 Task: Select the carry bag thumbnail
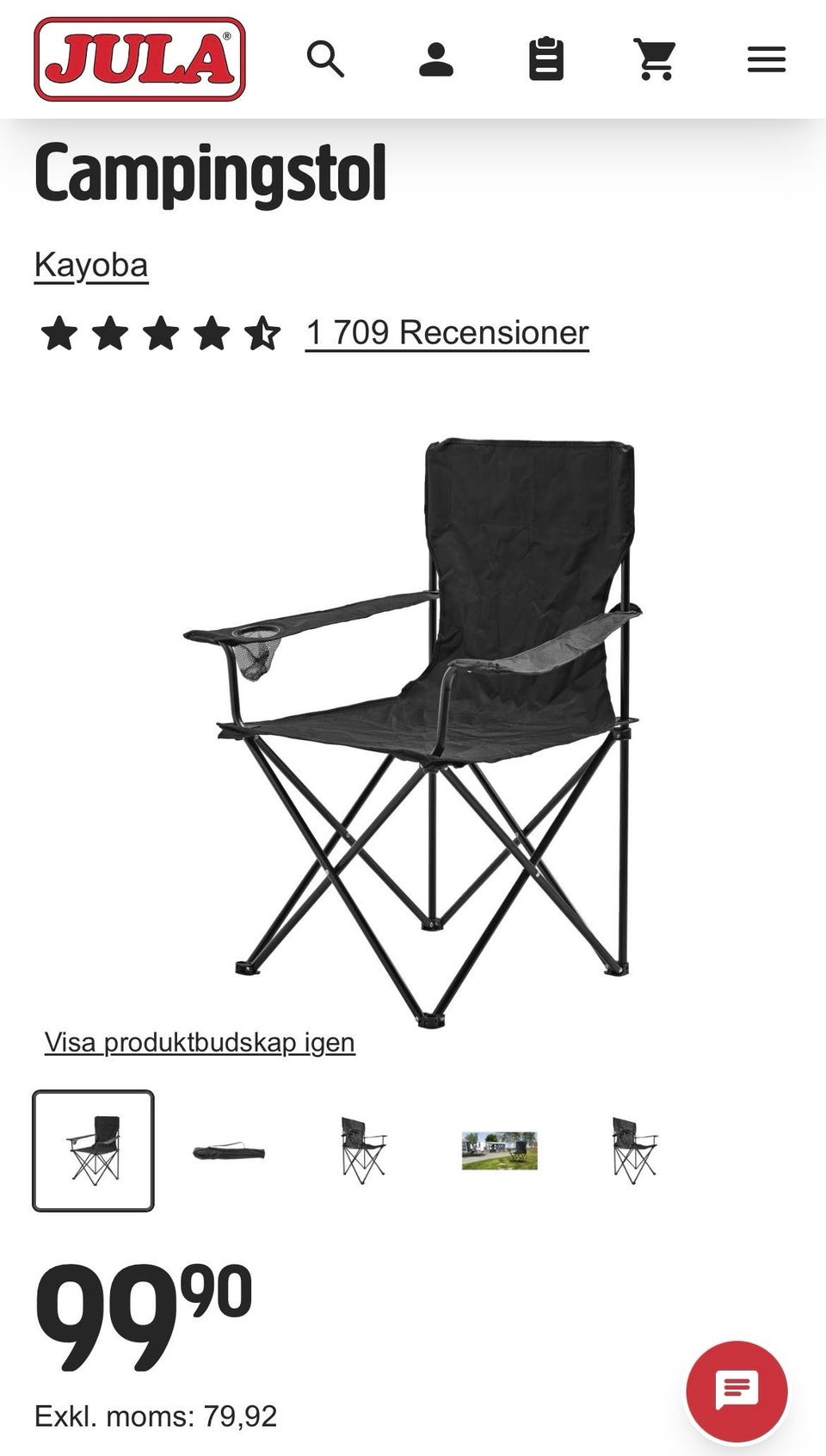(x=225, y=1151)
